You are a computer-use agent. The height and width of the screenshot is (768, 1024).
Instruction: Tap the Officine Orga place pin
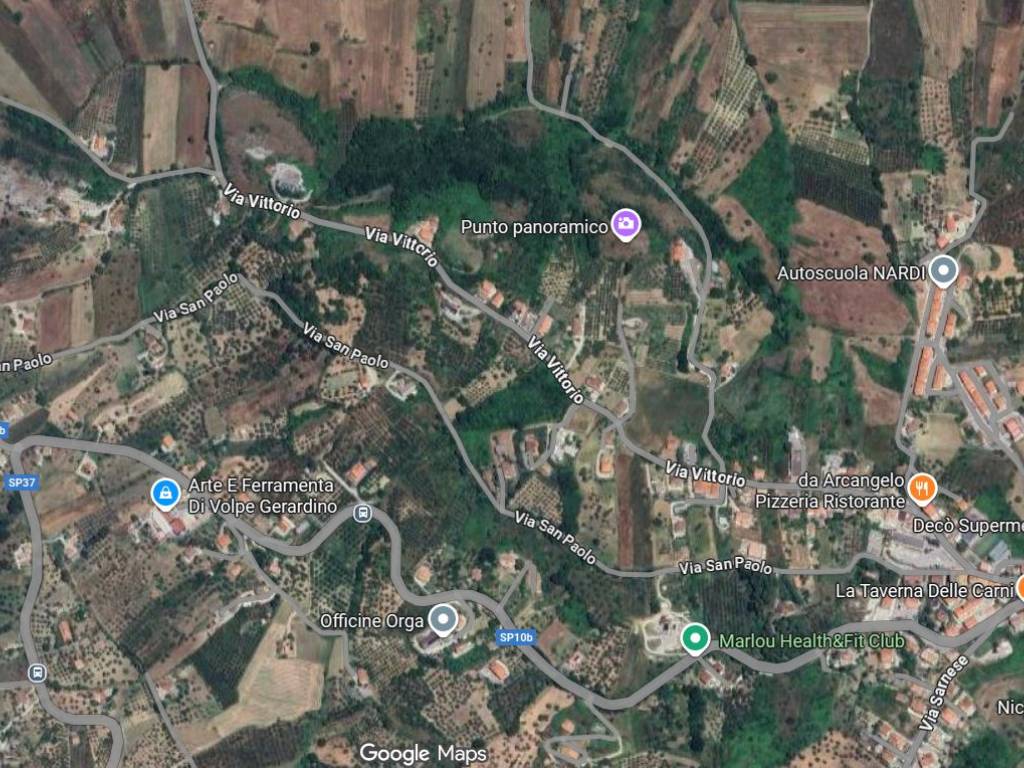(443, 620)
